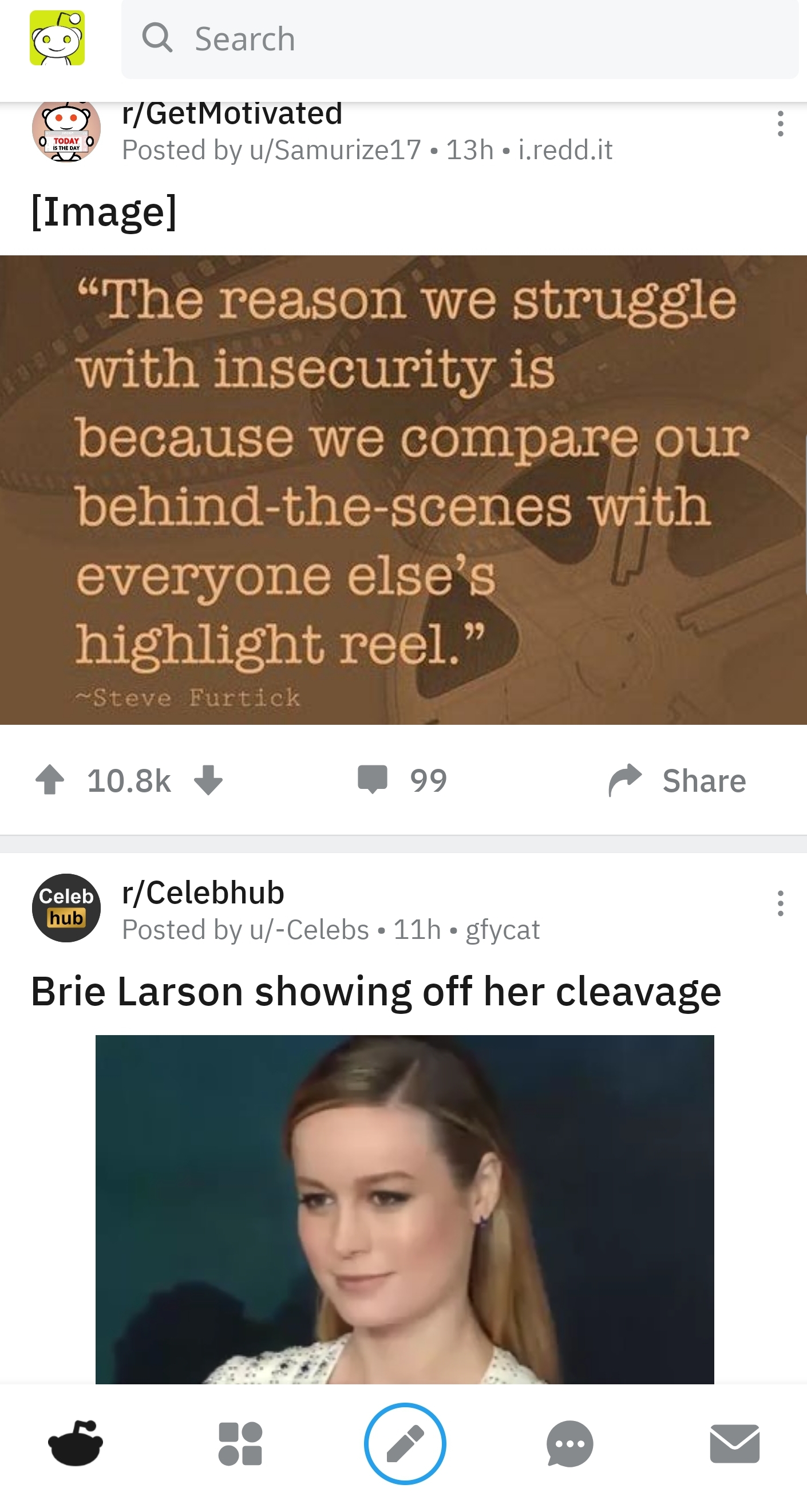Open the r/GetMotivated subreddit

click(232, 115)
